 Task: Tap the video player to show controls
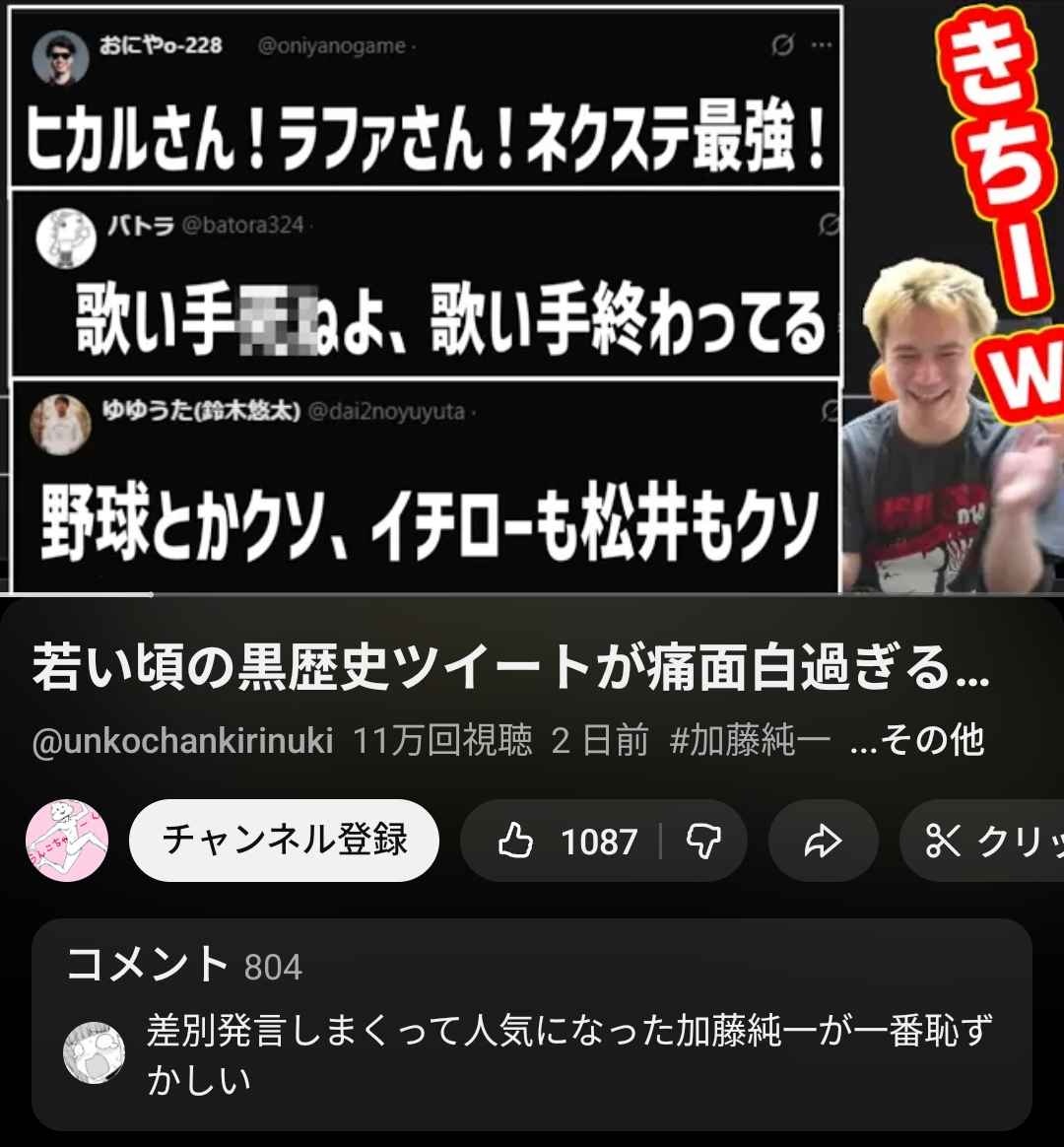point(532,296)
